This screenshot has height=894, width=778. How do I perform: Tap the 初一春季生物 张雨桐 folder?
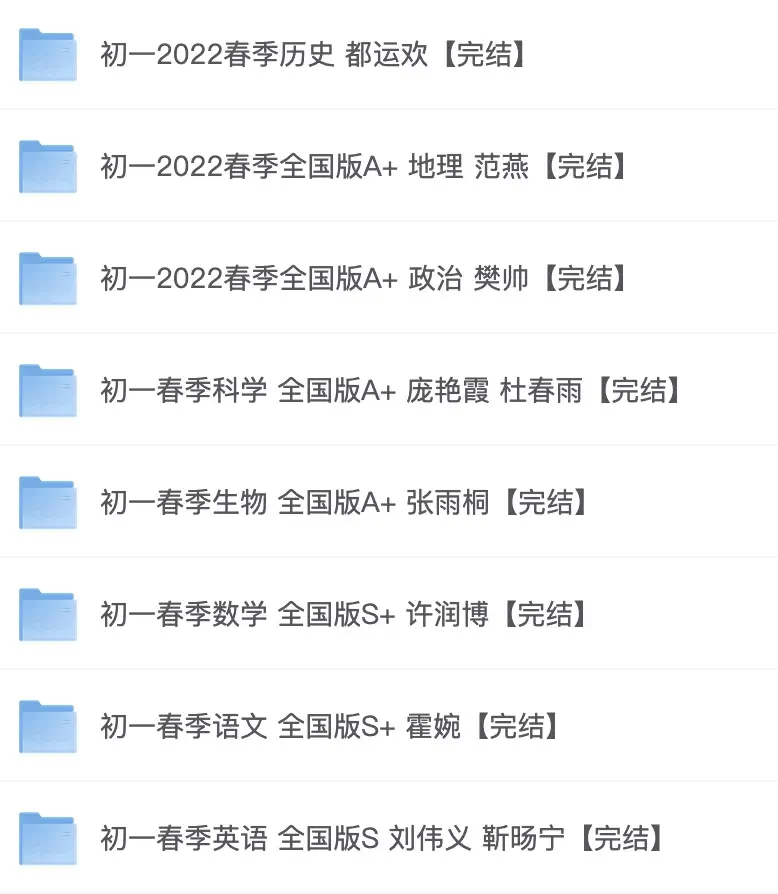[x=343, y=503]
